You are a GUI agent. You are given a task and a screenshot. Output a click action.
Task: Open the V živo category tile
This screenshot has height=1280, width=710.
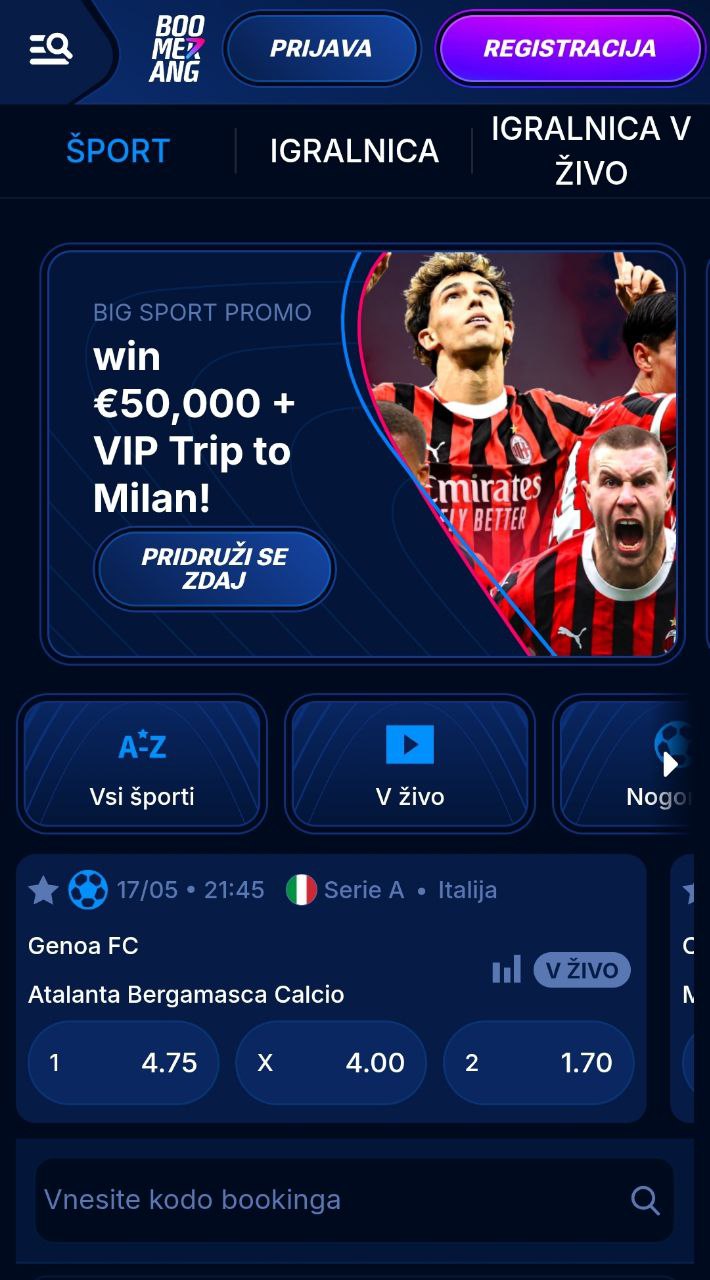pyautogui.click(x=410, y=764)
